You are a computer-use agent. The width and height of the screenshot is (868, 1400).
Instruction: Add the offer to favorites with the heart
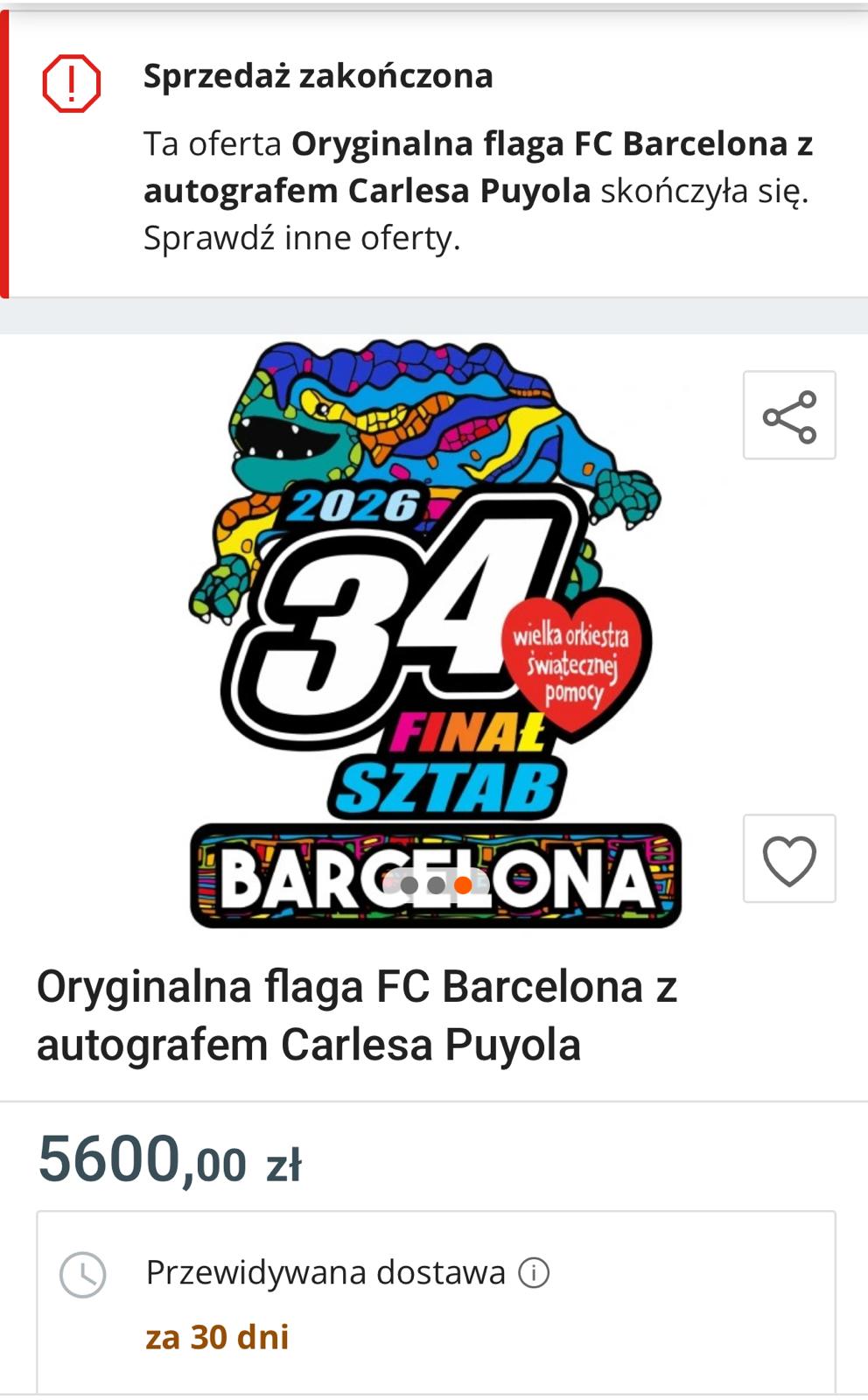click(789, 859)
